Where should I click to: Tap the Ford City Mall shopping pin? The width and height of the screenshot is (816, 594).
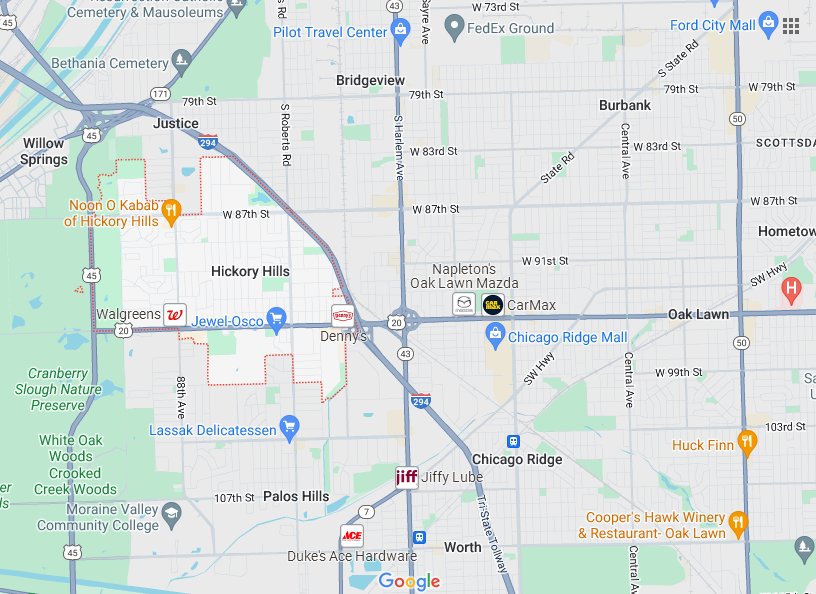click(x=769, y=25)
